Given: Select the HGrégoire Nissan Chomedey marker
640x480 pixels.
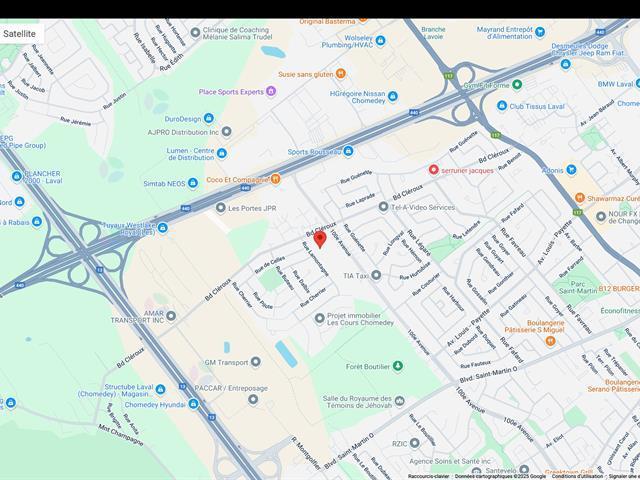Looking at the screenshot, I should coord(392,97).
